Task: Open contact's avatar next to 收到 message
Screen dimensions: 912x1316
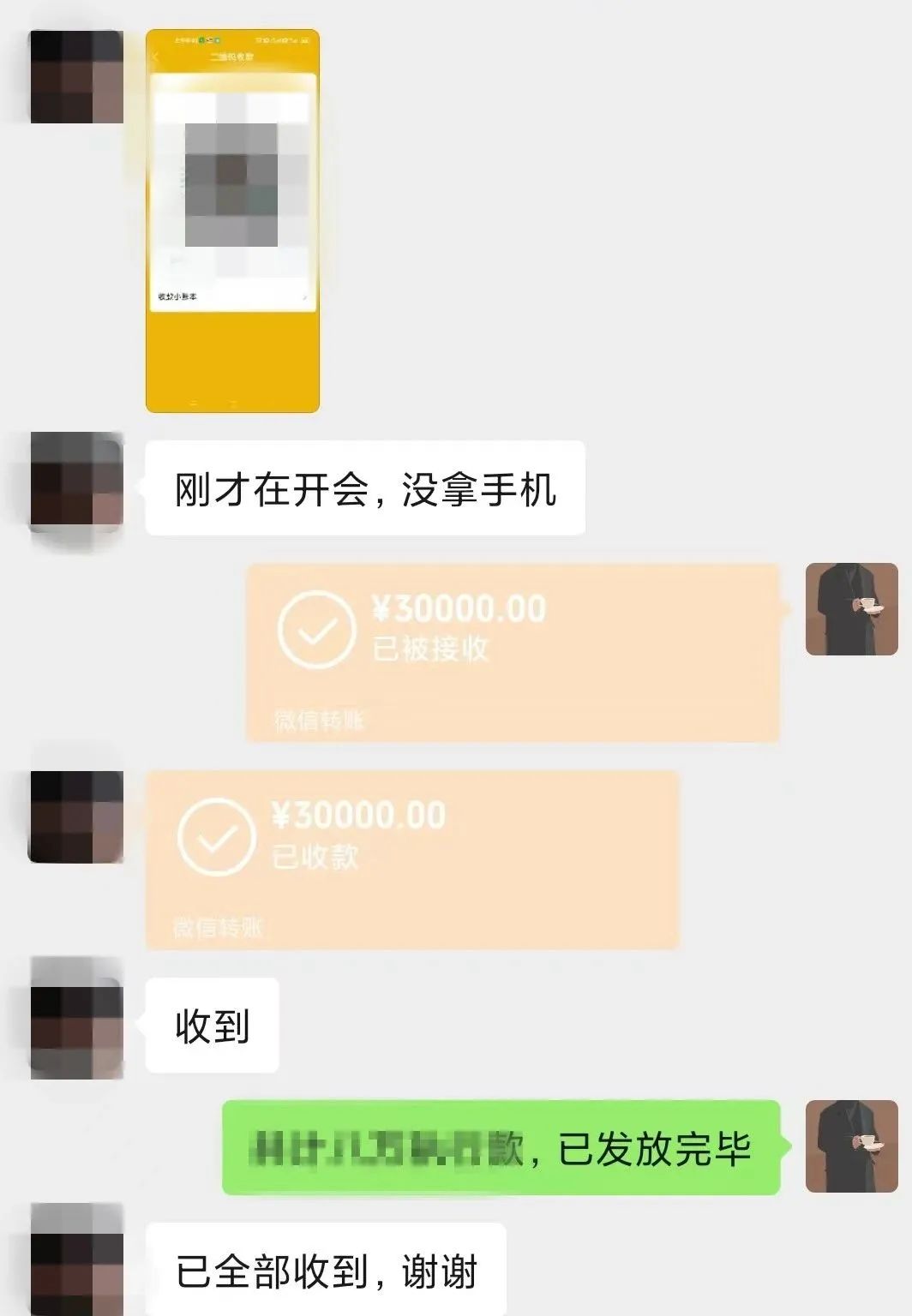Action: [76, 1026]
